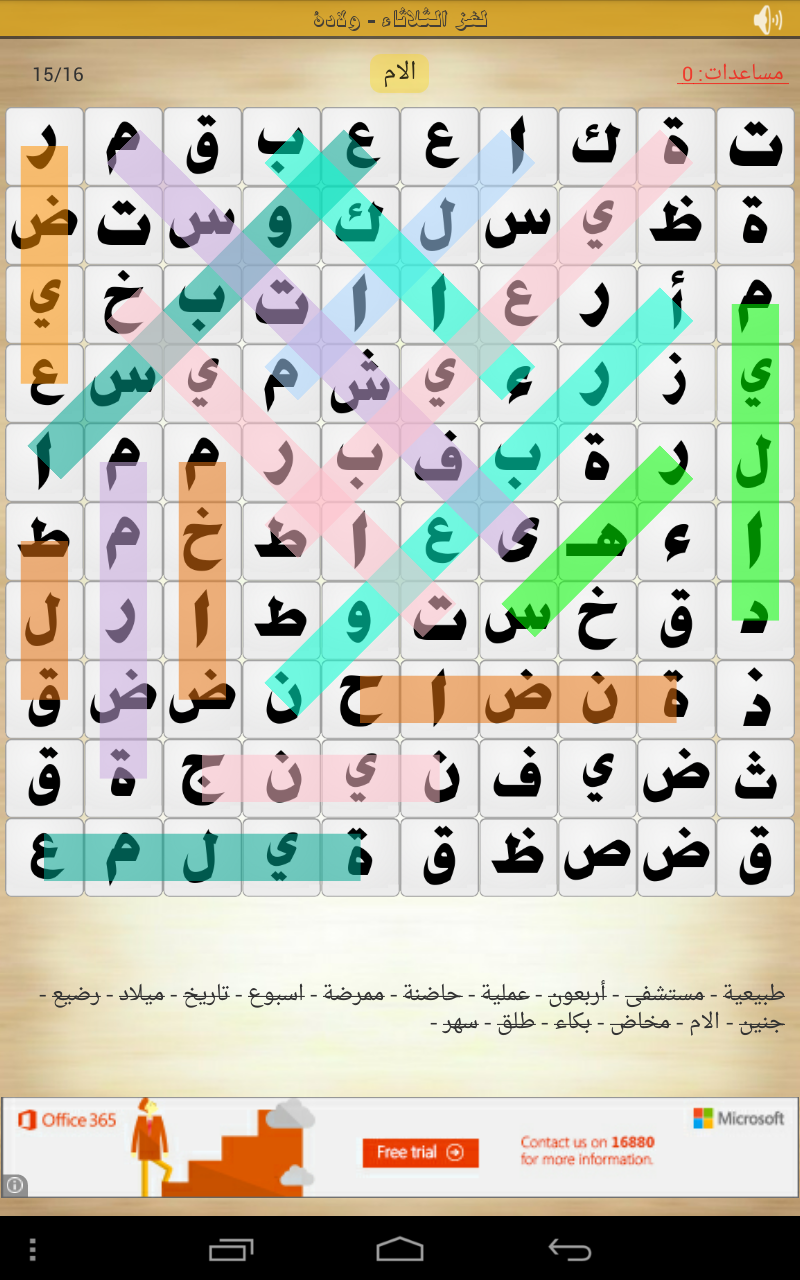The height and width of the screenshot is (1280, 800).
Task: Open the system overflow menu dots
Action: pos(33,1249)
